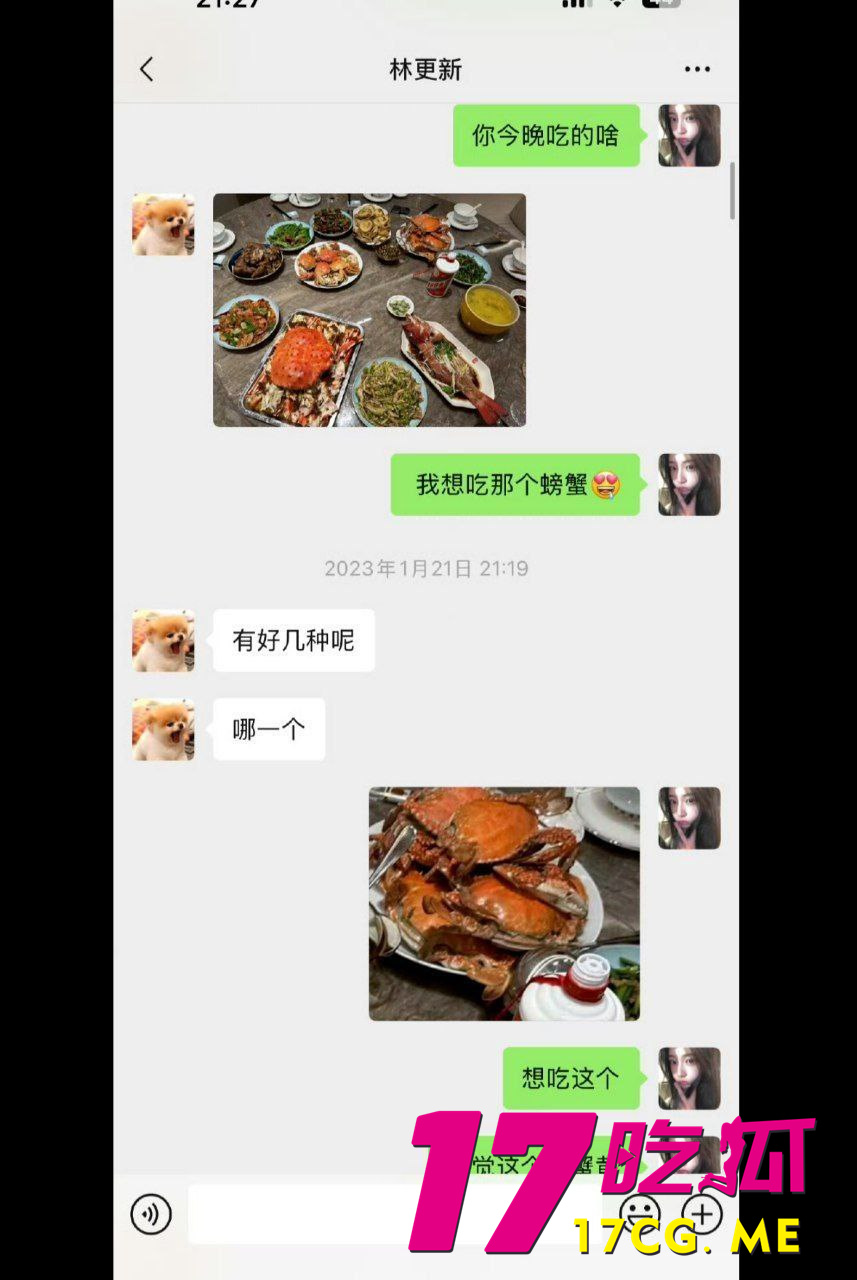Image resolution: width=857 pixels, height=1280 pixels.
Task: View the crab plate photo message
Action: pyautogui.click(x=504, y=903)
